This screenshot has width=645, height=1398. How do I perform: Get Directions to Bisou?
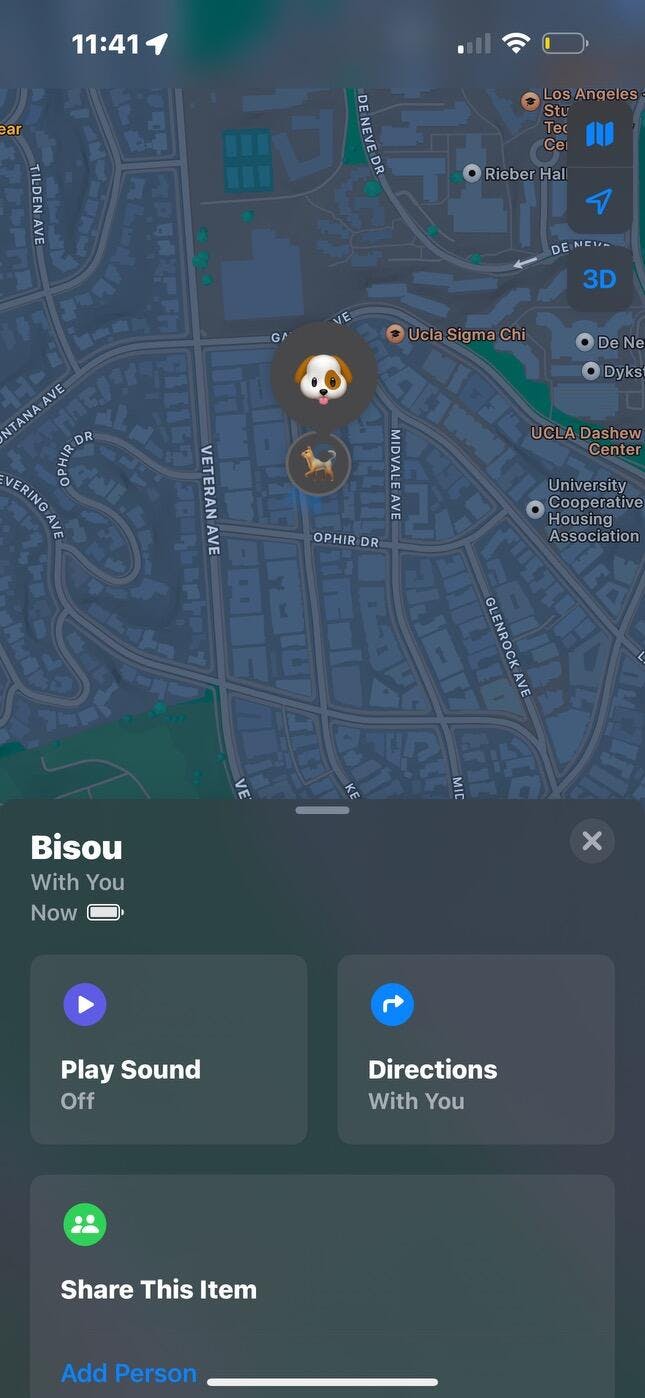click(475, 1049)
